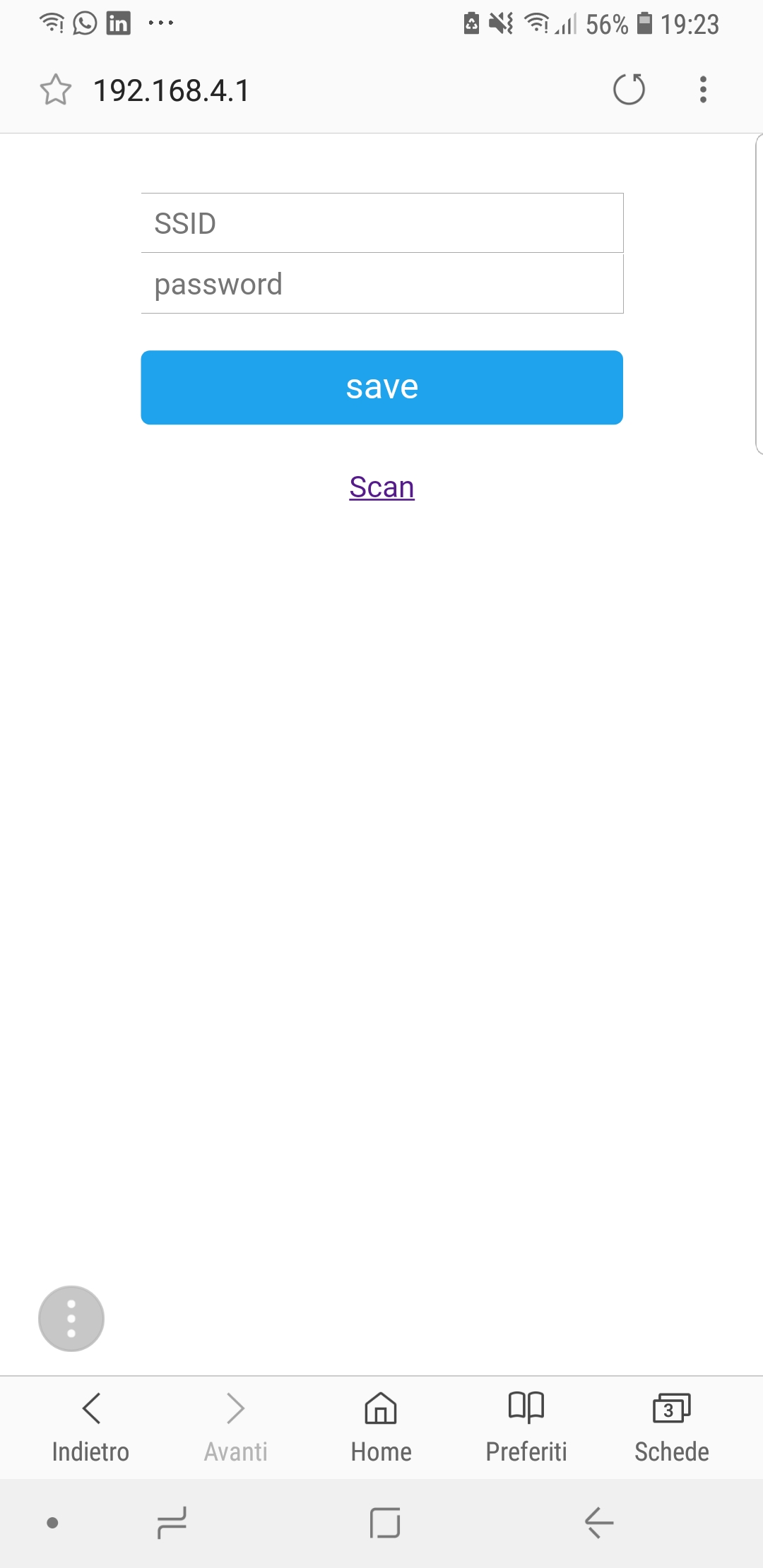Open Preferiti from the bottom toolbar

pyautogui.click(x=526, y=1427)
